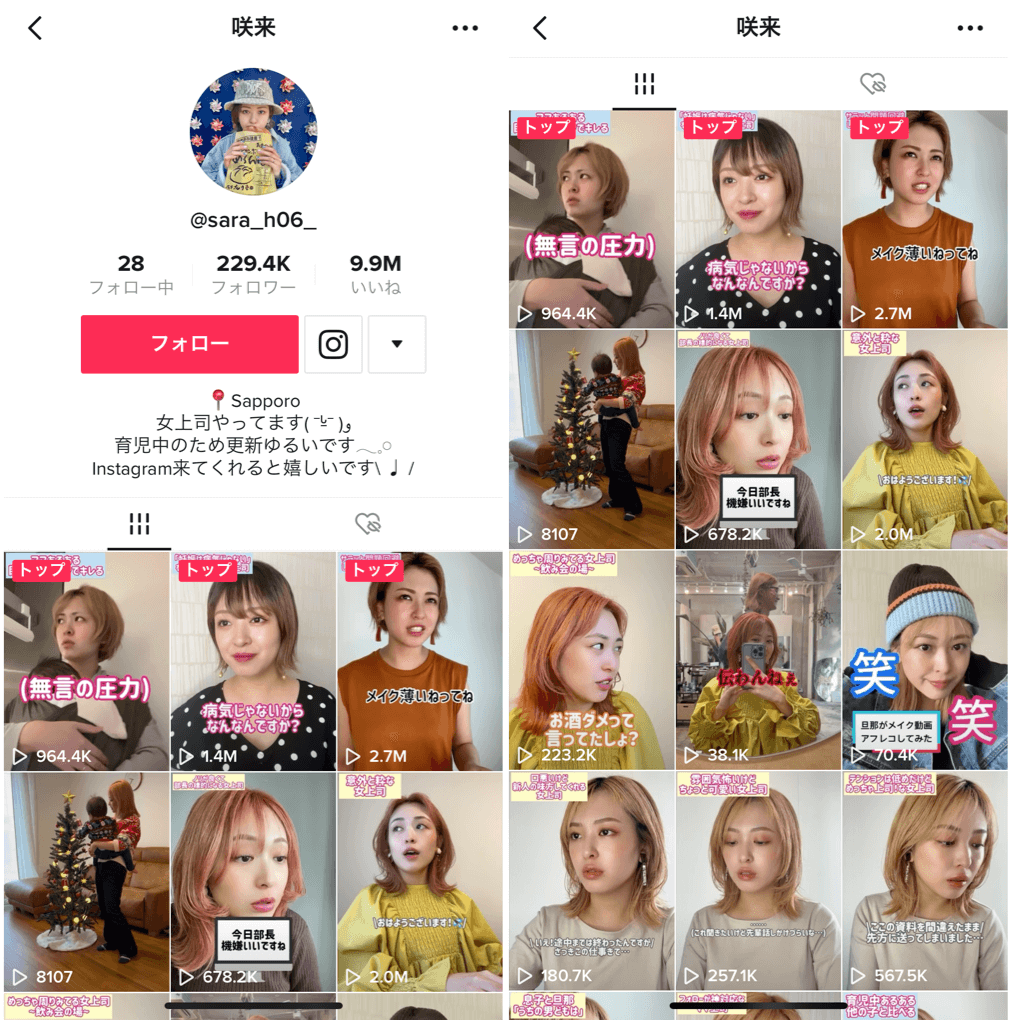Play the mirror selfie video with 38.1K views
The height and width of the screenshot is (1020, 1011).
click(x=758, y=660)
